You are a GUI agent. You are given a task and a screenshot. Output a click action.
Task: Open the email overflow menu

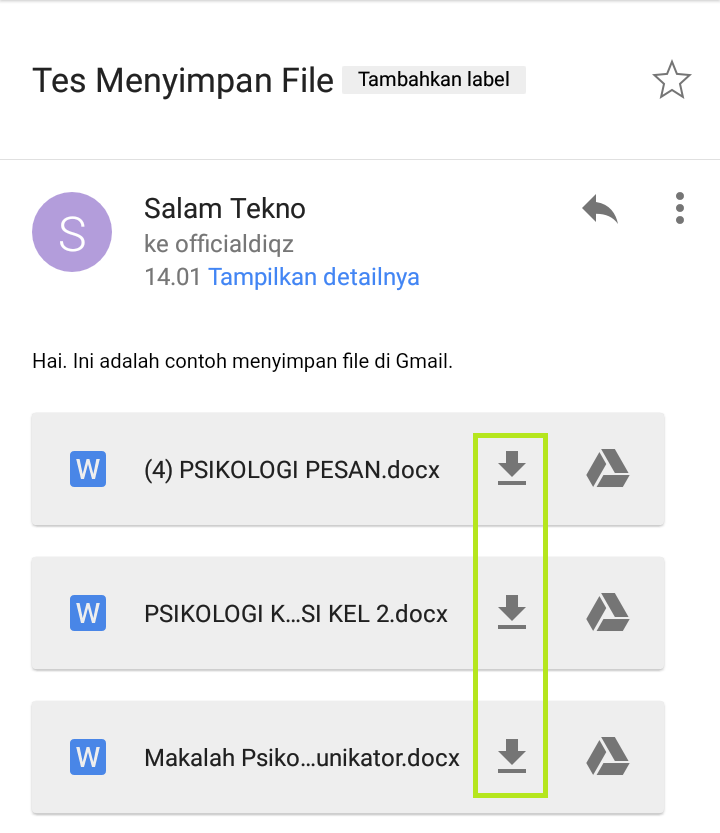[x=680, y=208]
